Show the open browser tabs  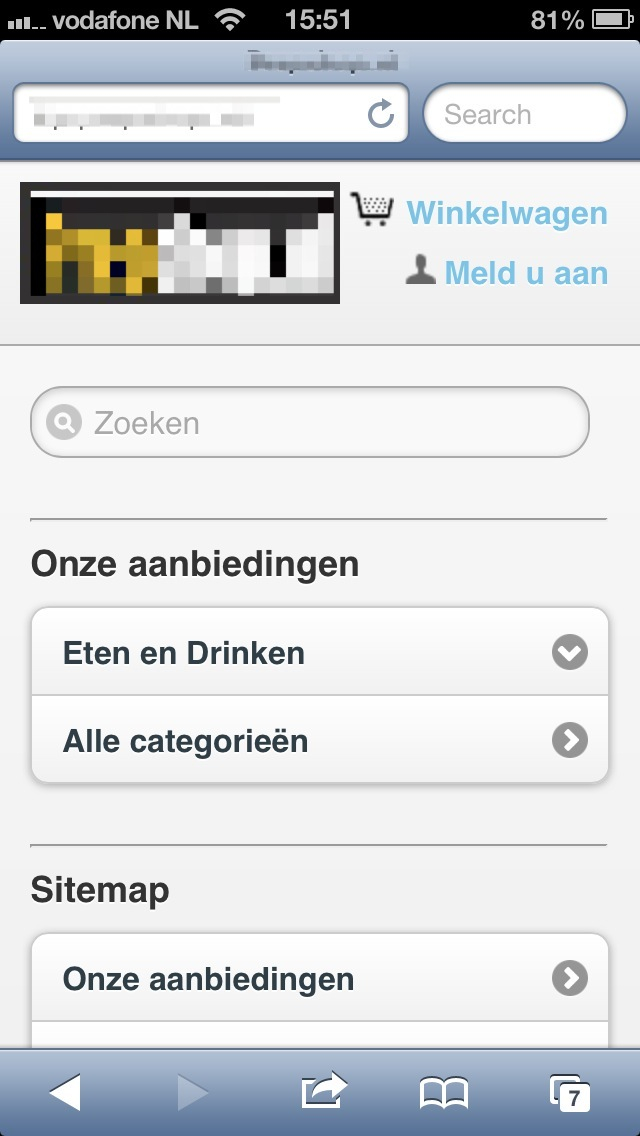(x=570, y=1093)
